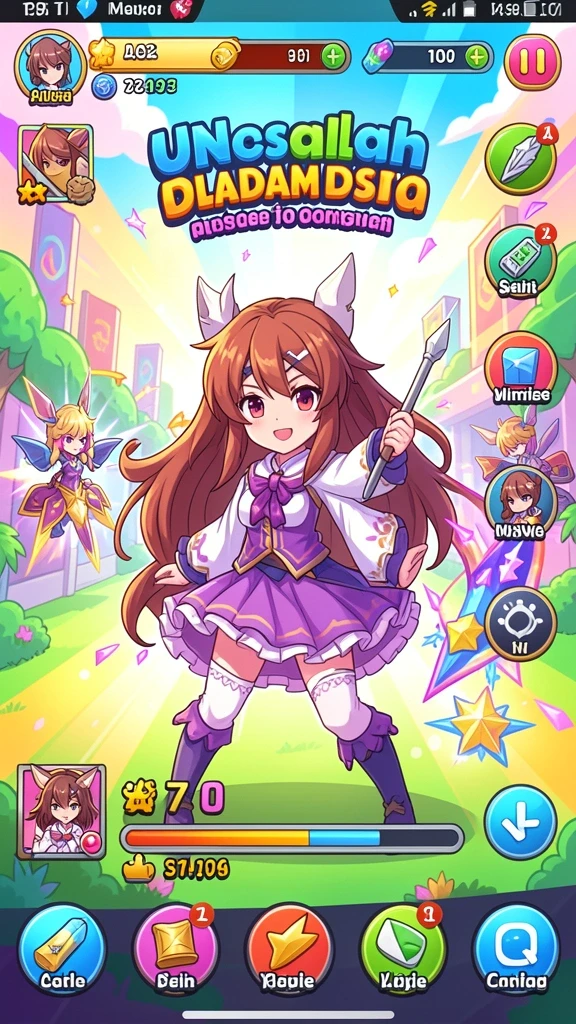Switch to the green Kuple tab
Viewport: 576px width, 1024px height.
point(403,948)
